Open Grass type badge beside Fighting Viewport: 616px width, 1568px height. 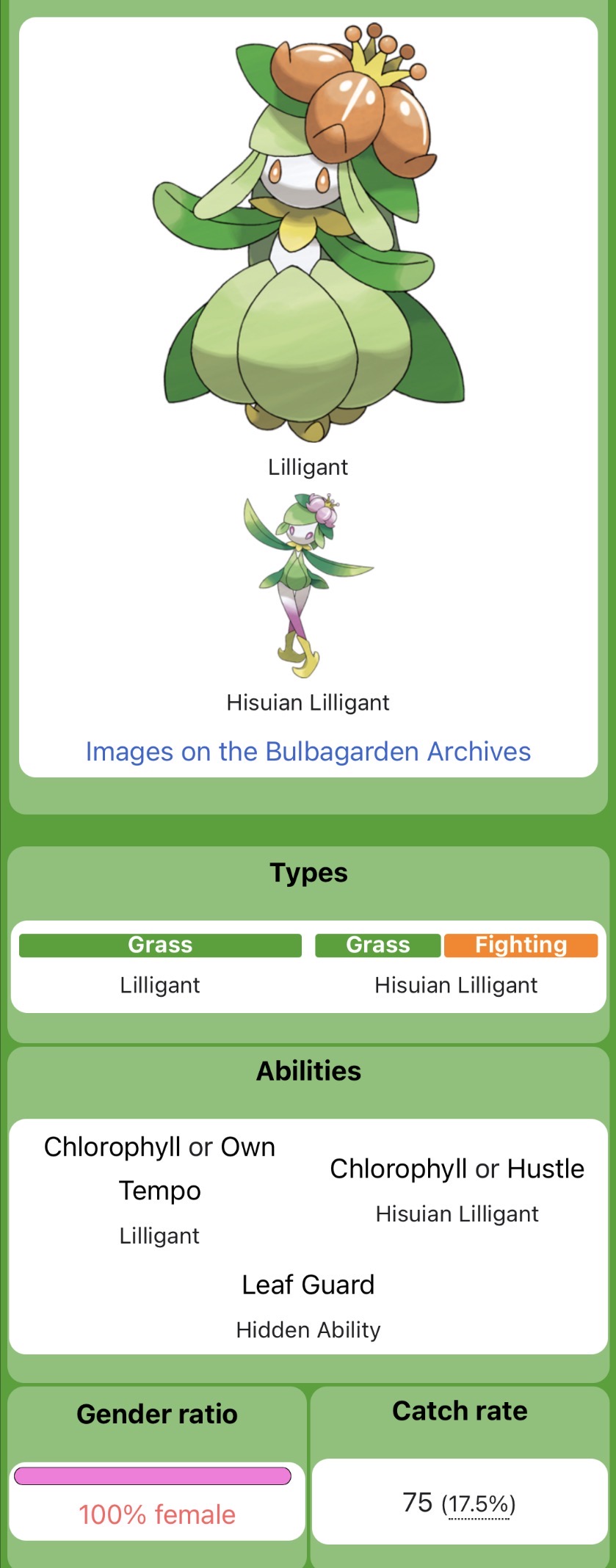[x=377, y=945]
